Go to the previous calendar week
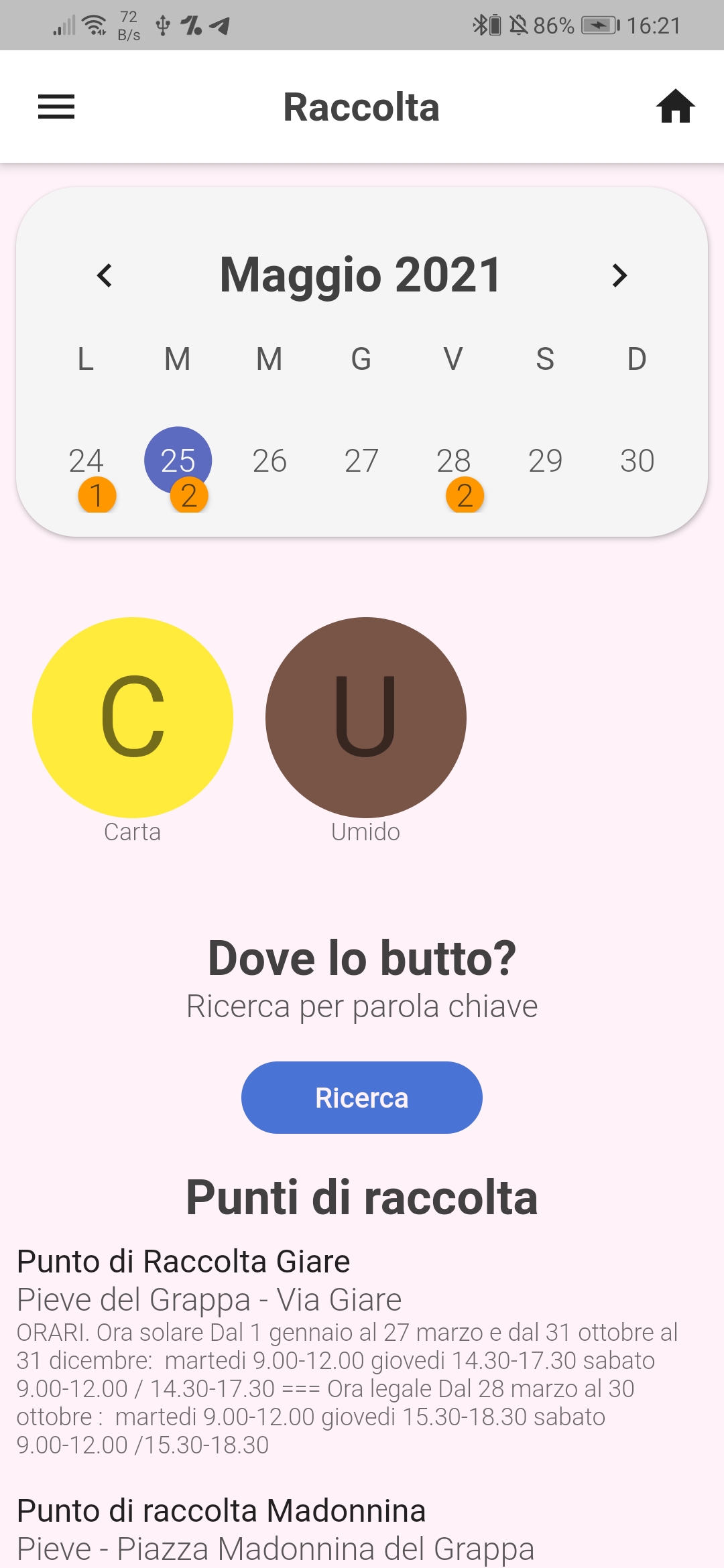 click(105, 275)
